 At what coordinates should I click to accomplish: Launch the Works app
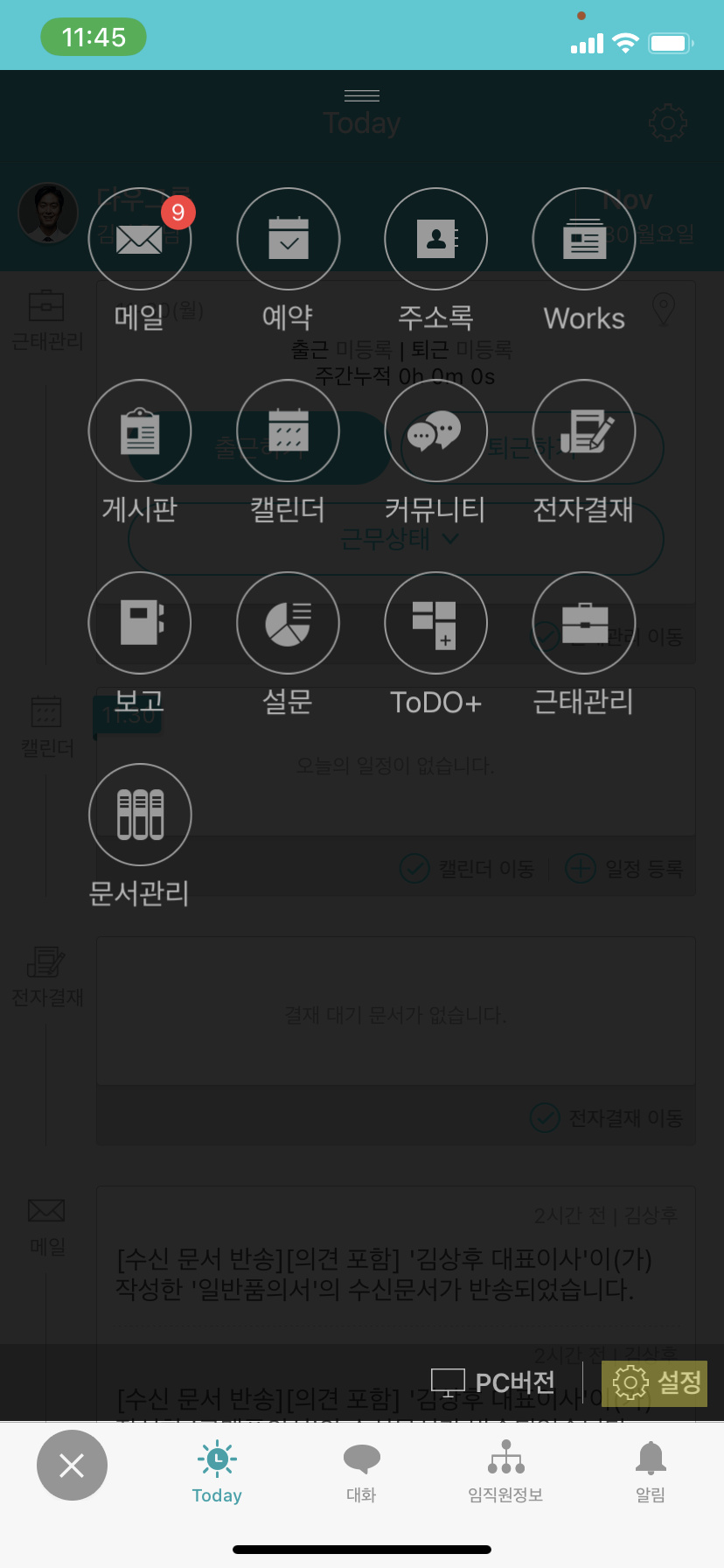click(584, 239)
